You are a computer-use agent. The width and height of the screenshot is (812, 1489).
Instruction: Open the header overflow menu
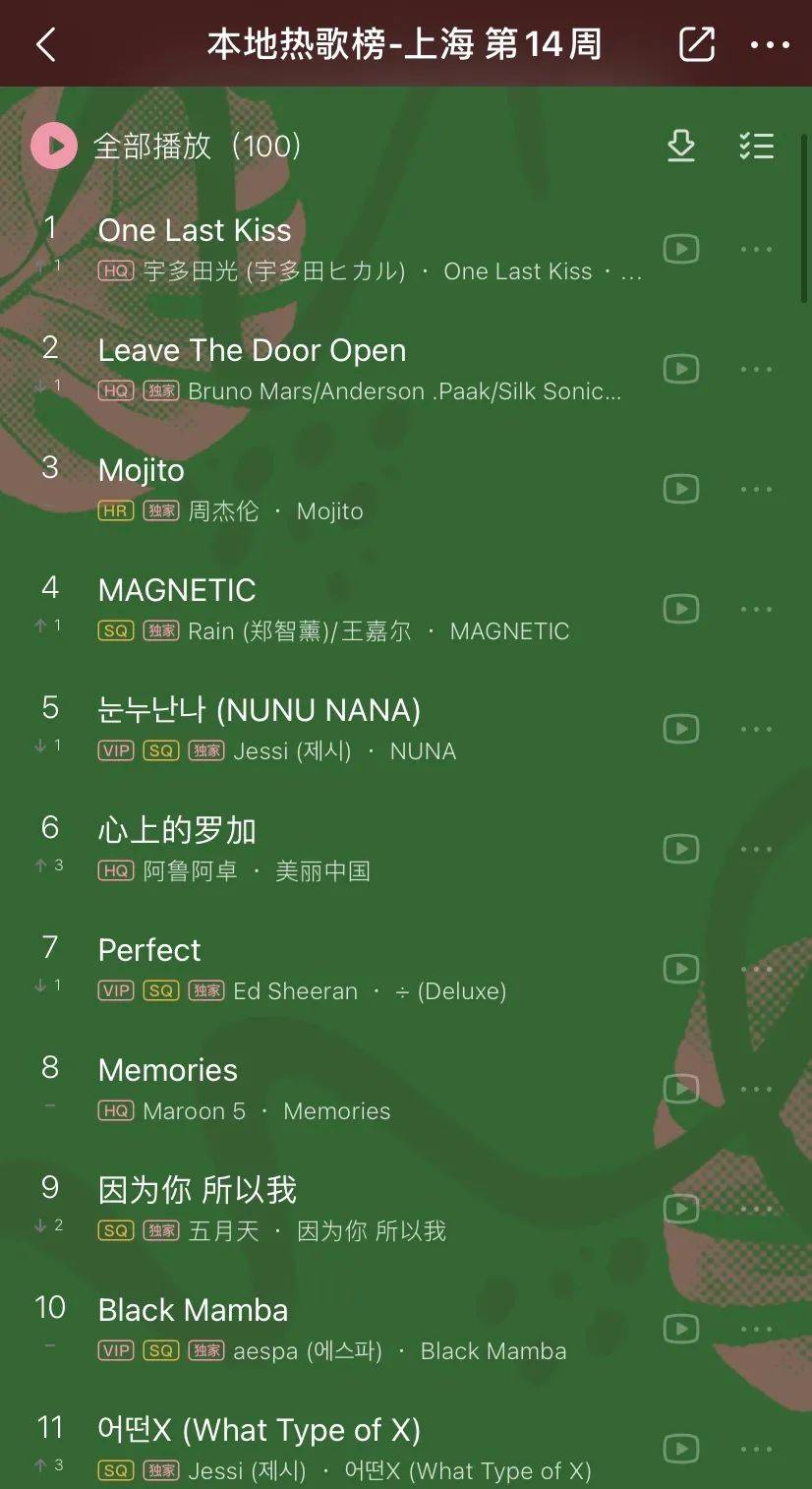(x=770, y=44)
